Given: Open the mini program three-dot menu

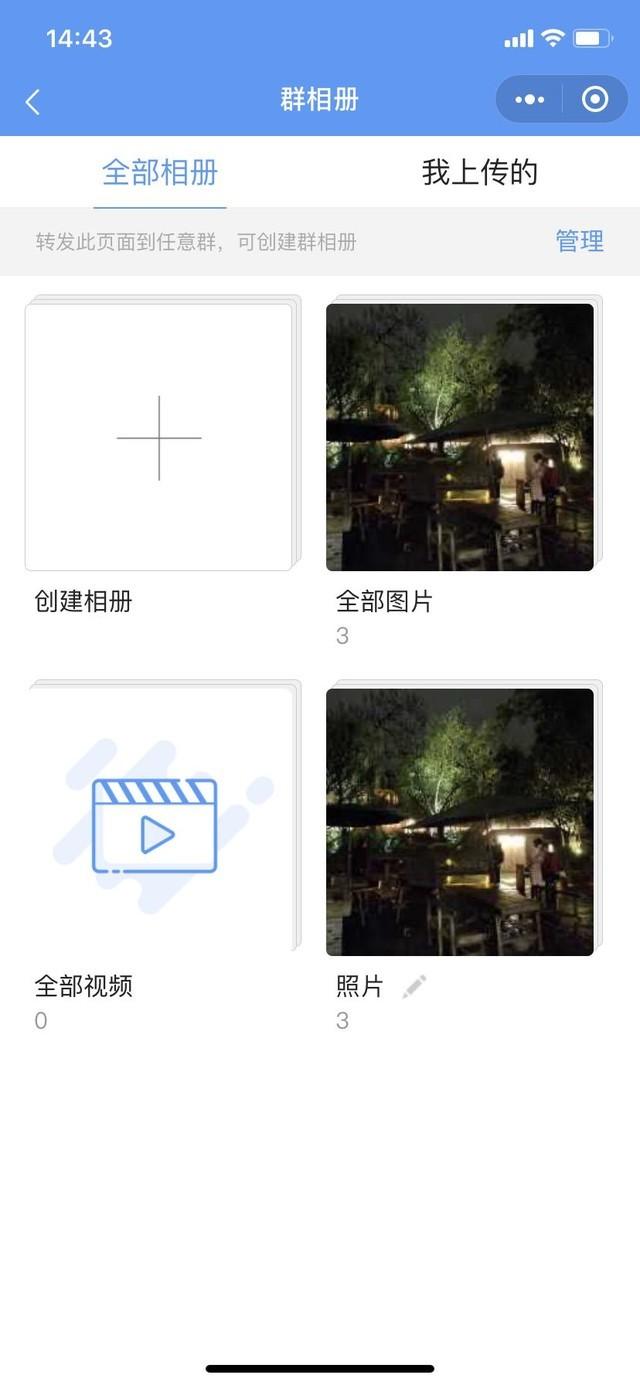Looking at the screenshot, I should coord(529,99).
